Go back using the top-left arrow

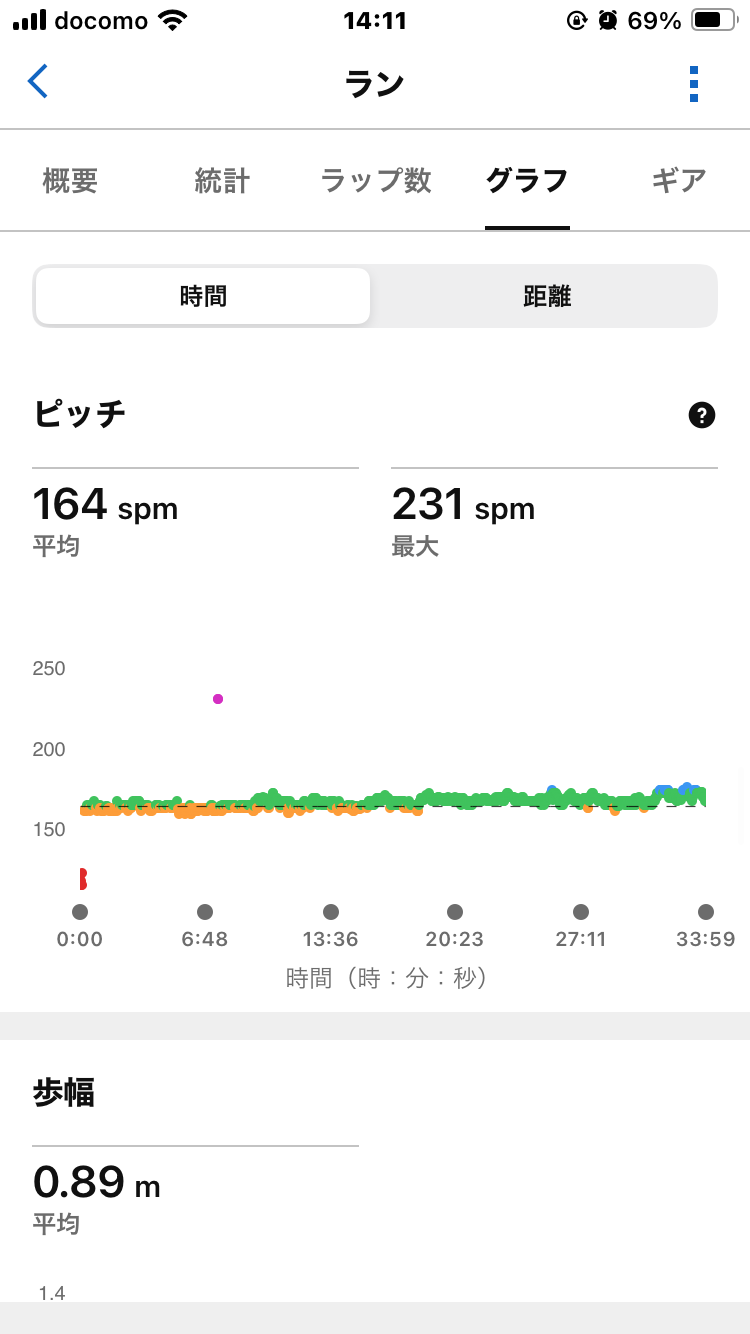[38, 82]
